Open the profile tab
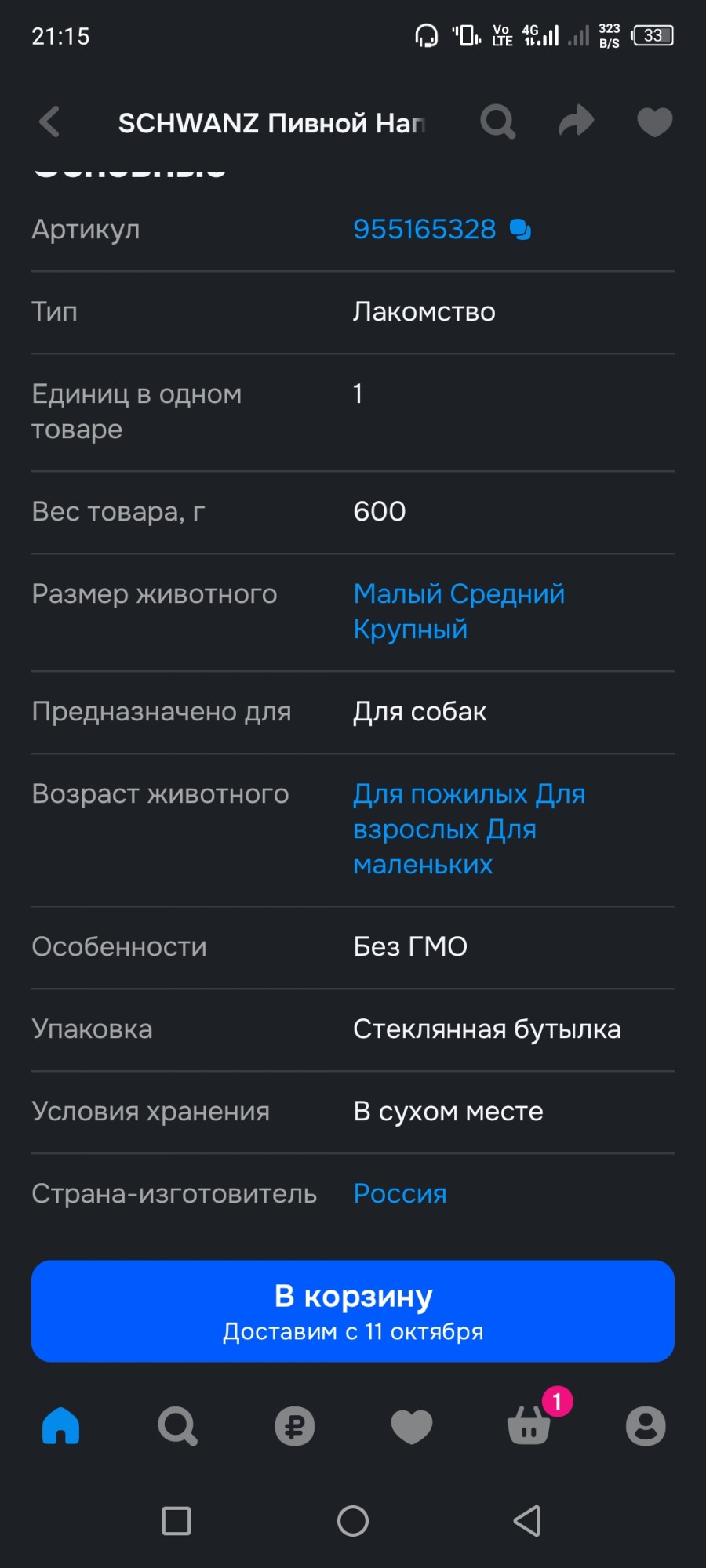Viewport: 706px width, 1568px height. click(x=645, y=1425)
